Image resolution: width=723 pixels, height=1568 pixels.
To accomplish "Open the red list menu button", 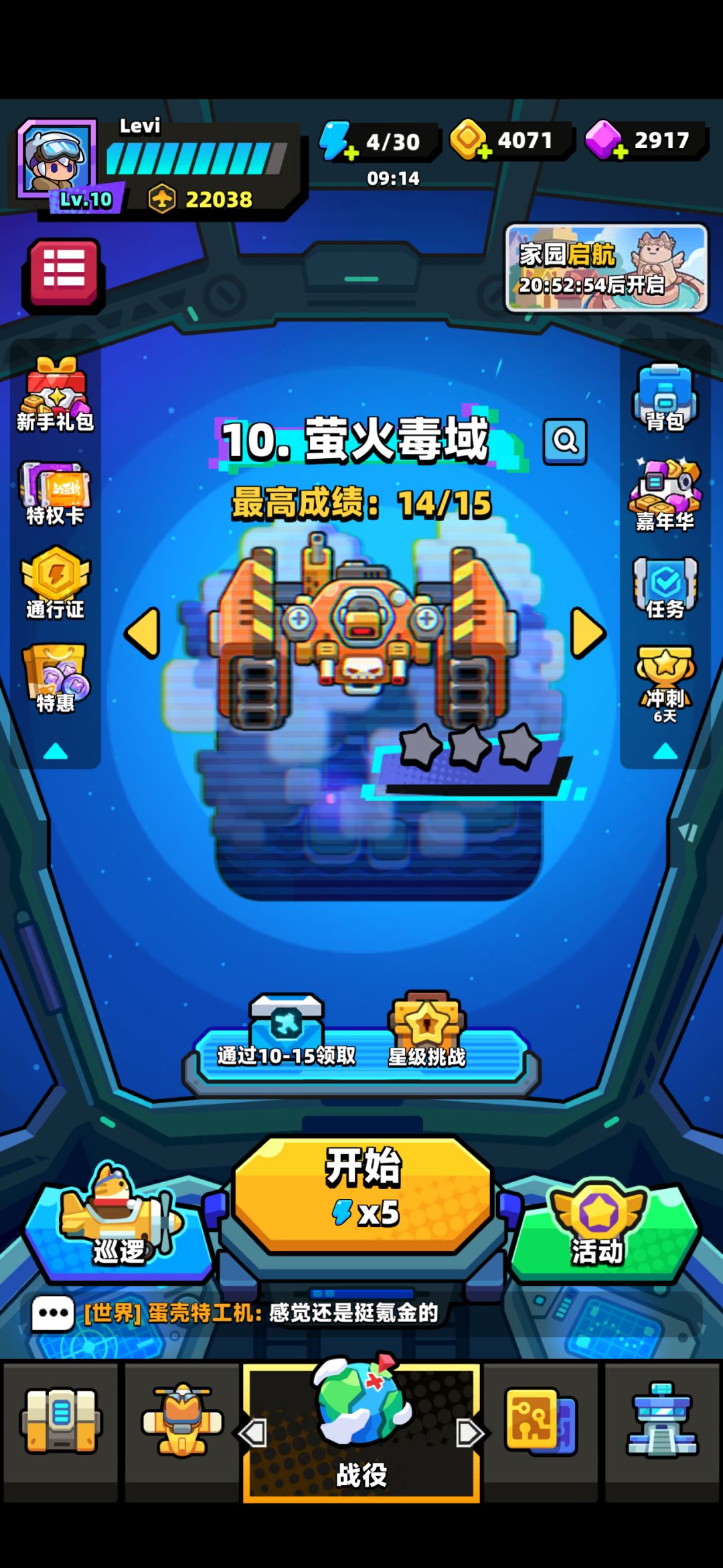I will coord(64,274).
